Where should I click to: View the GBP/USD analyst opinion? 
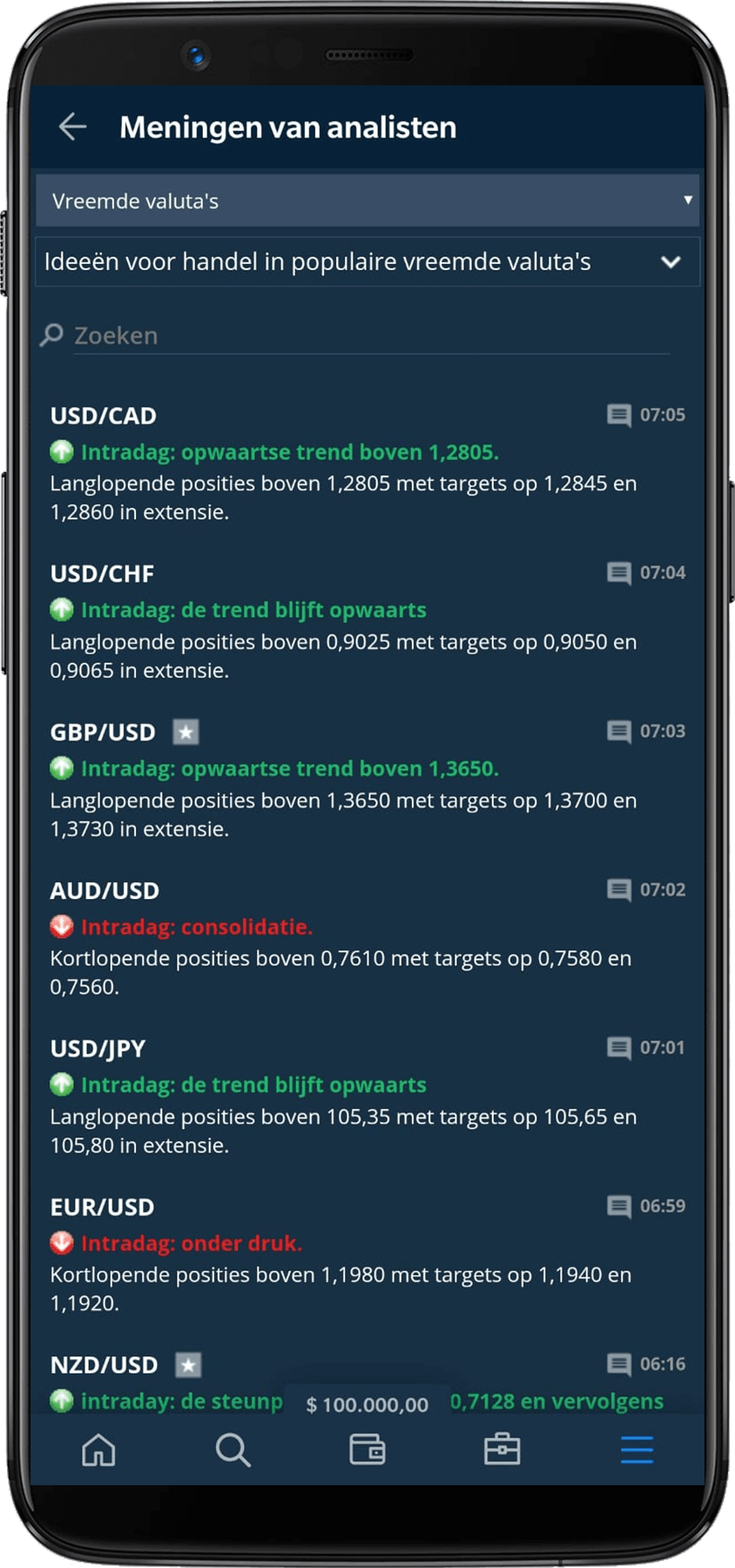coord(367,780)
